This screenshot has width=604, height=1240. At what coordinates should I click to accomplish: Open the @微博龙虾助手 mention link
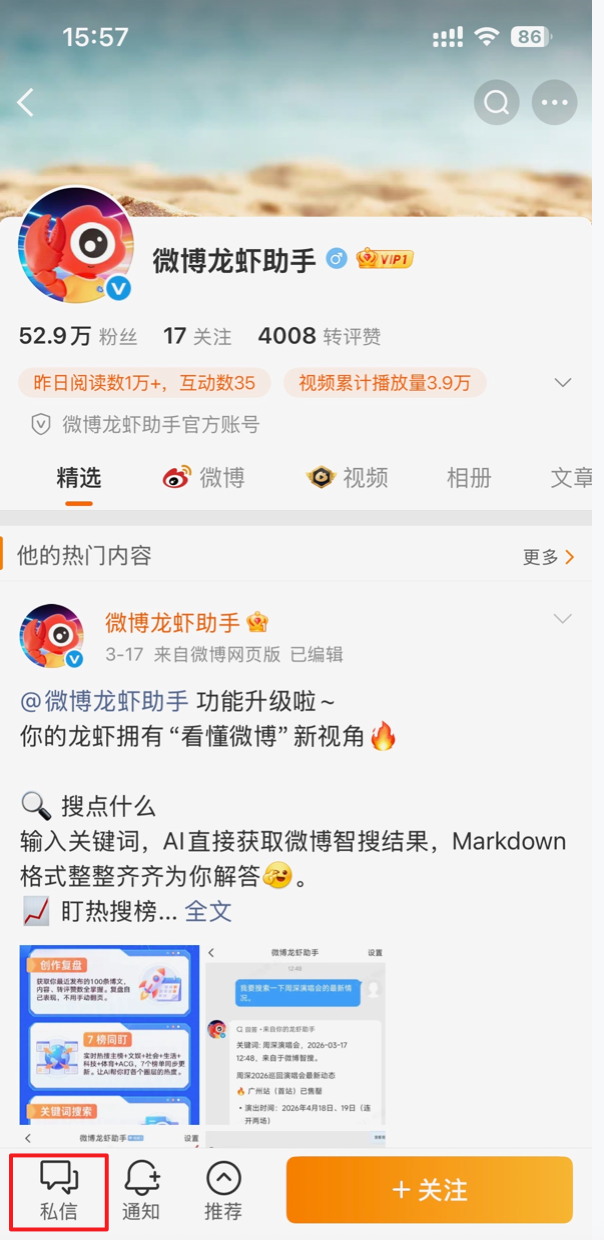coord(104,701)
